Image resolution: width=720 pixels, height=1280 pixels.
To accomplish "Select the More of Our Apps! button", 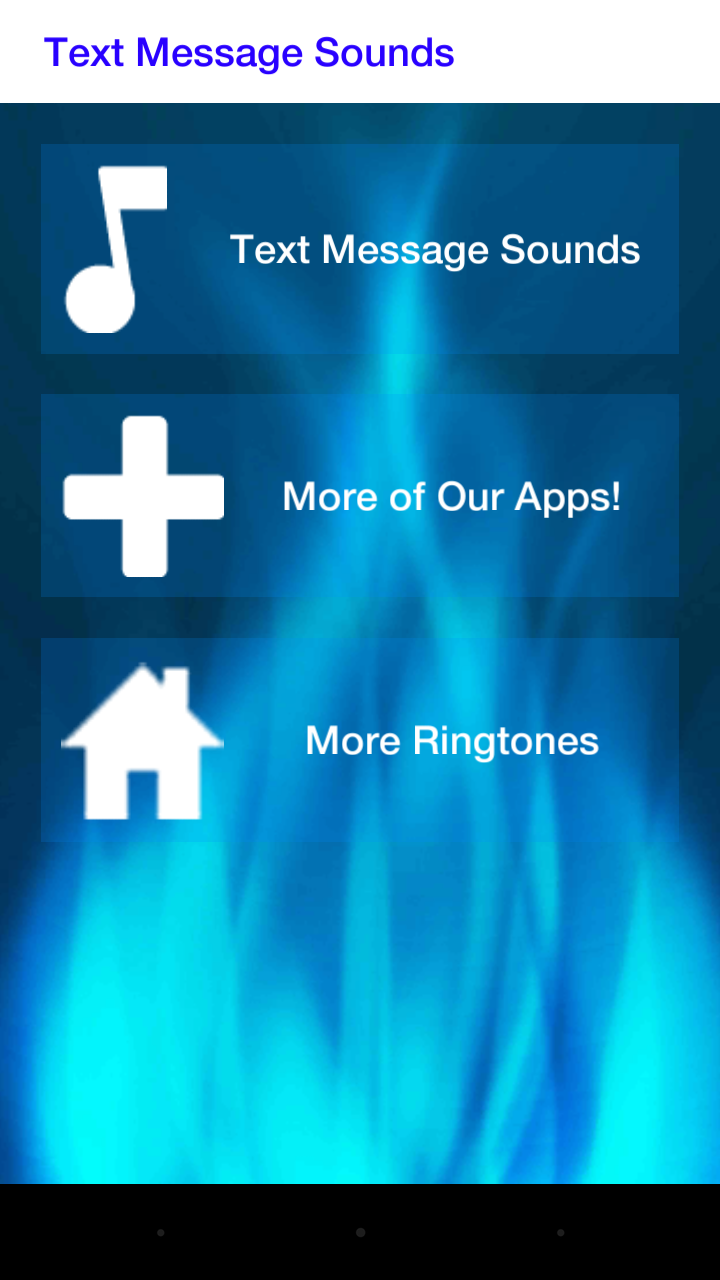I will click(x=360, y=495).
